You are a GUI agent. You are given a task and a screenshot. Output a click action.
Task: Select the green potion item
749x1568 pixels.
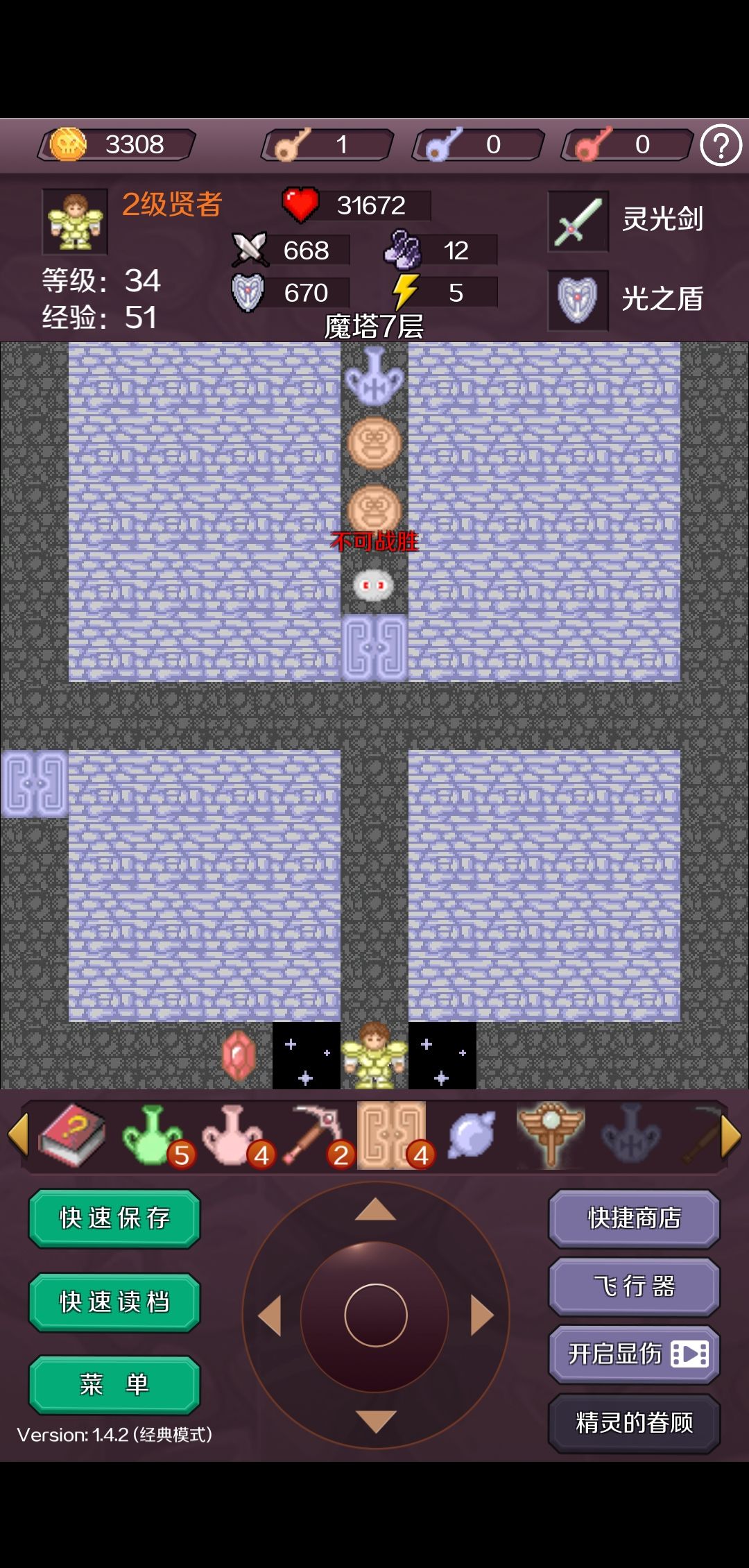(x=151, y=1134)
